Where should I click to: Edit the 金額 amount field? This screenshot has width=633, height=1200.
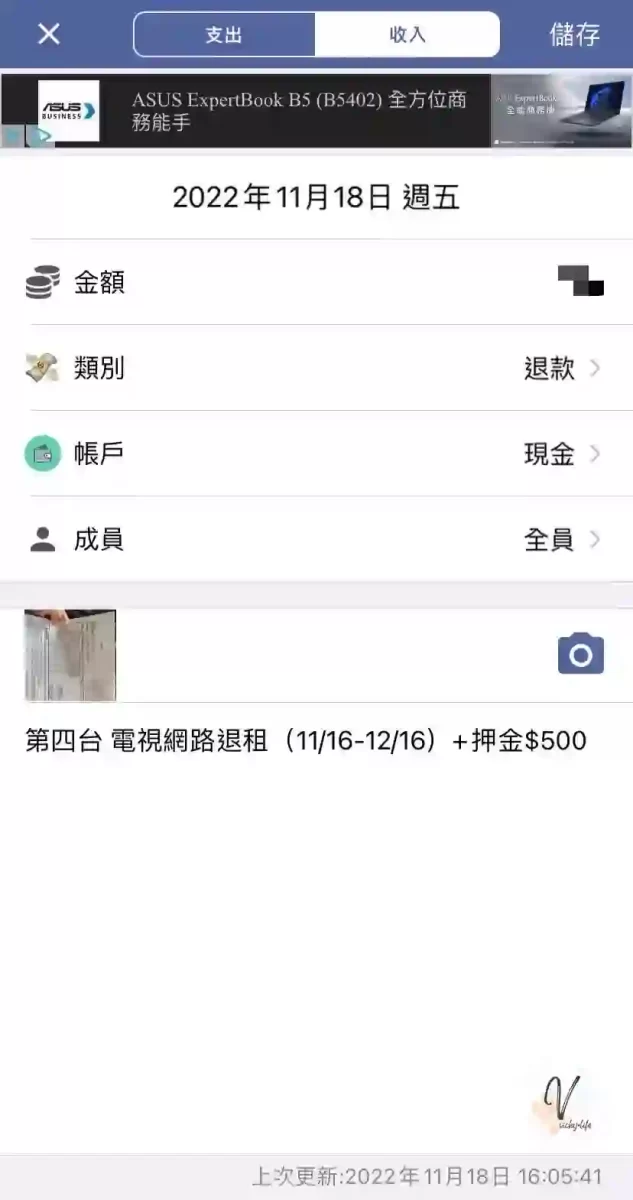point(330,282)
